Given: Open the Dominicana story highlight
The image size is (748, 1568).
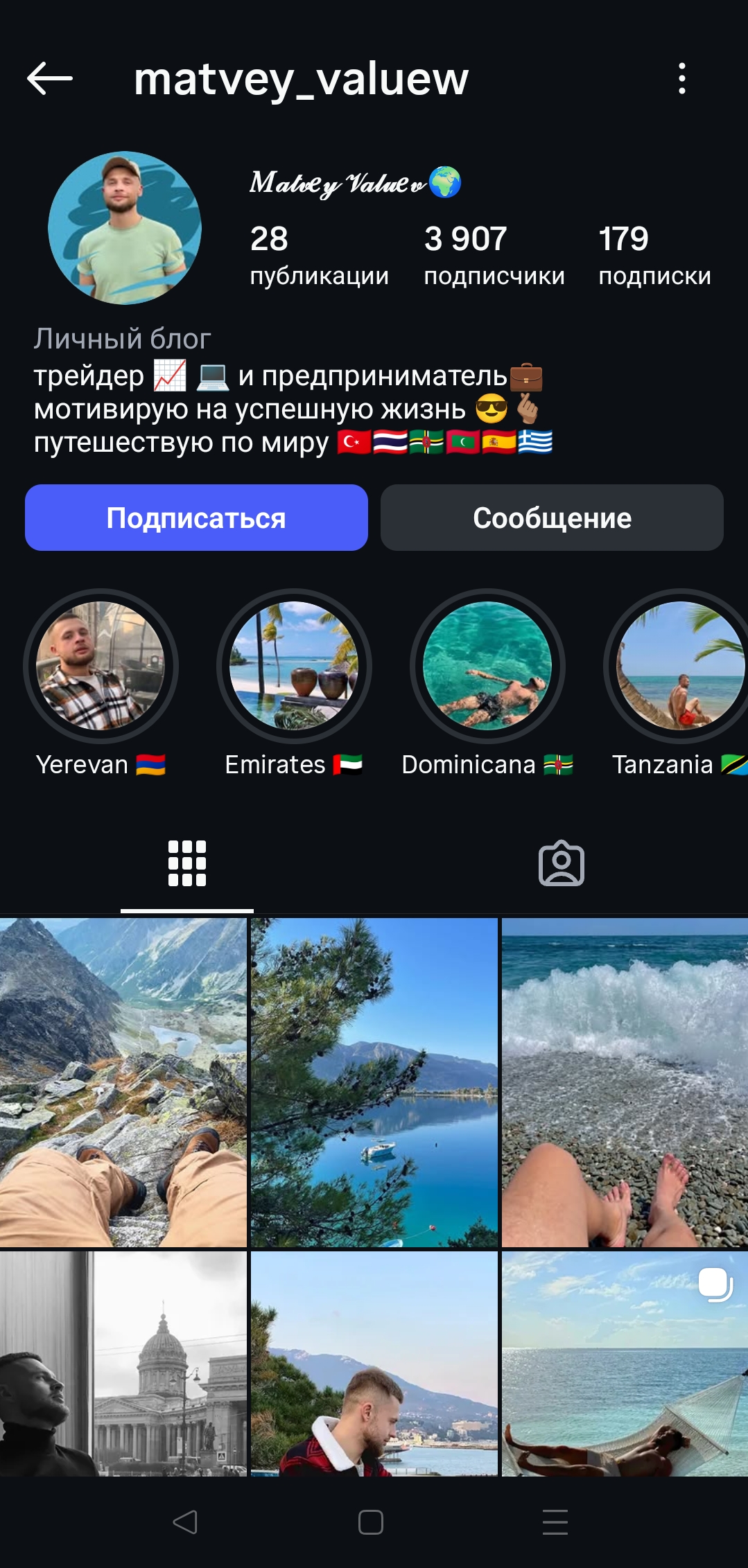Looking at the screenshot, I should [x=487, y=667].
